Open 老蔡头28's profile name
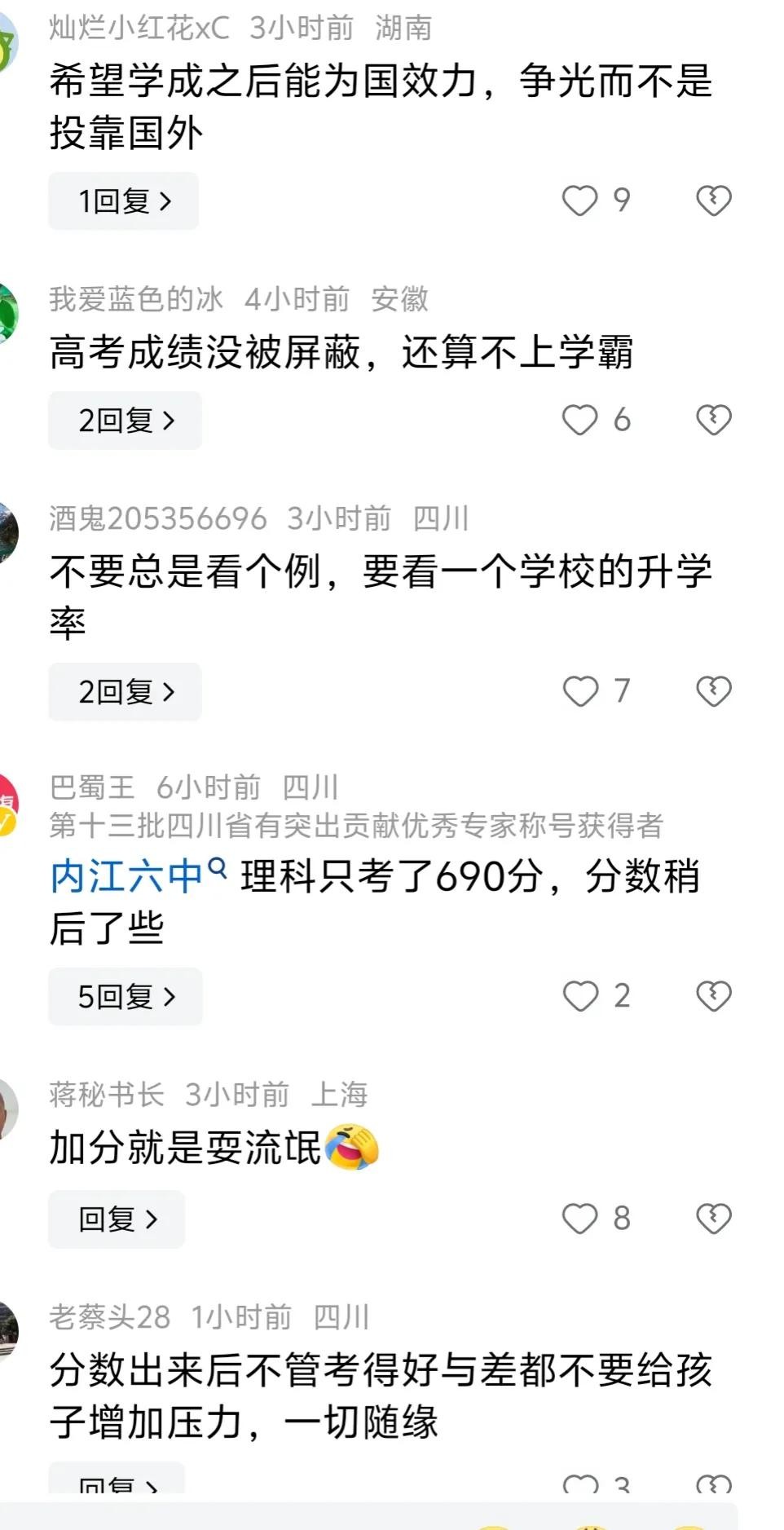The height and width of the screenshot is (1530, 784). (x=110, y=1317)
